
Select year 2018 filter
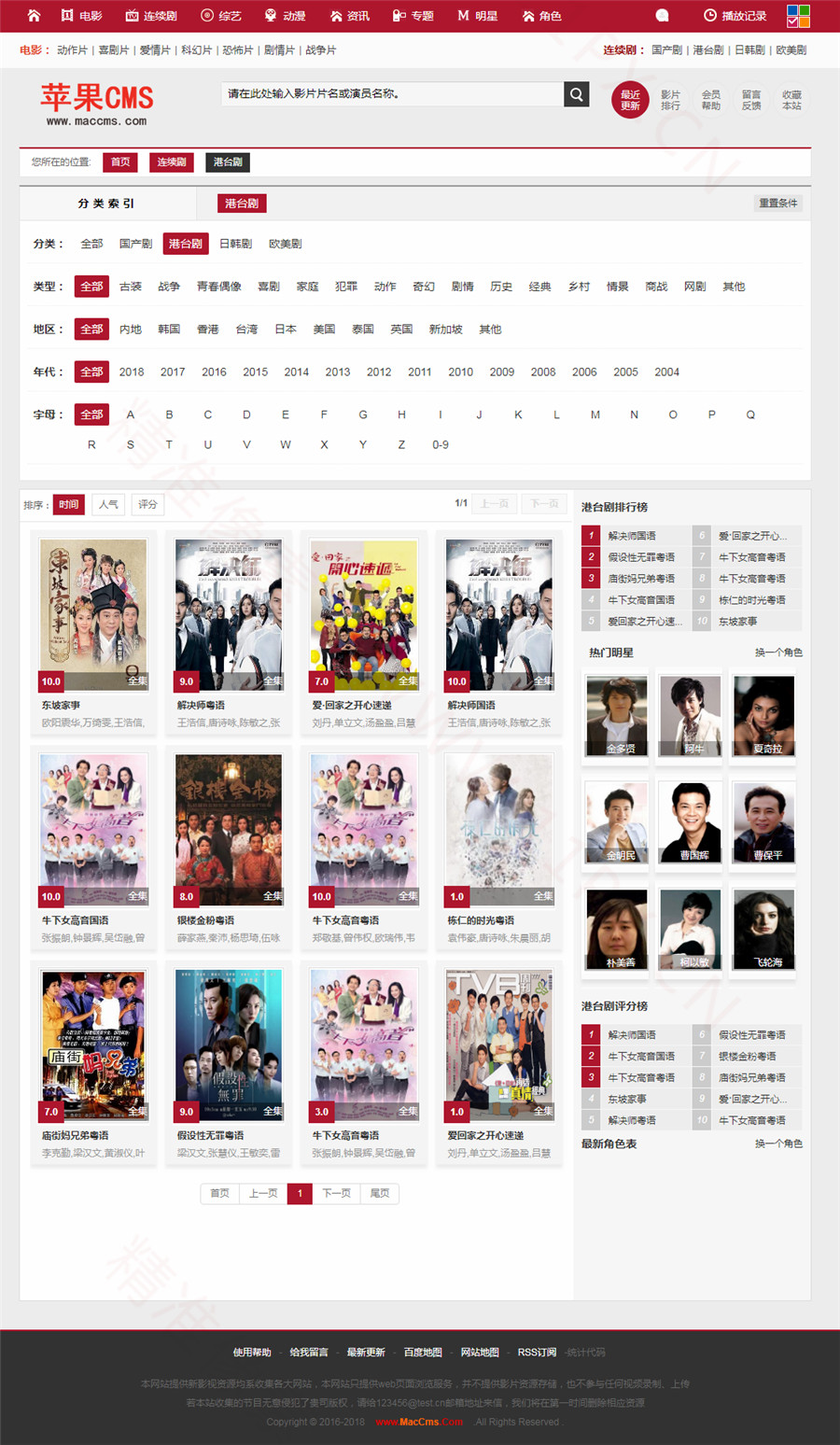(132, 372)
